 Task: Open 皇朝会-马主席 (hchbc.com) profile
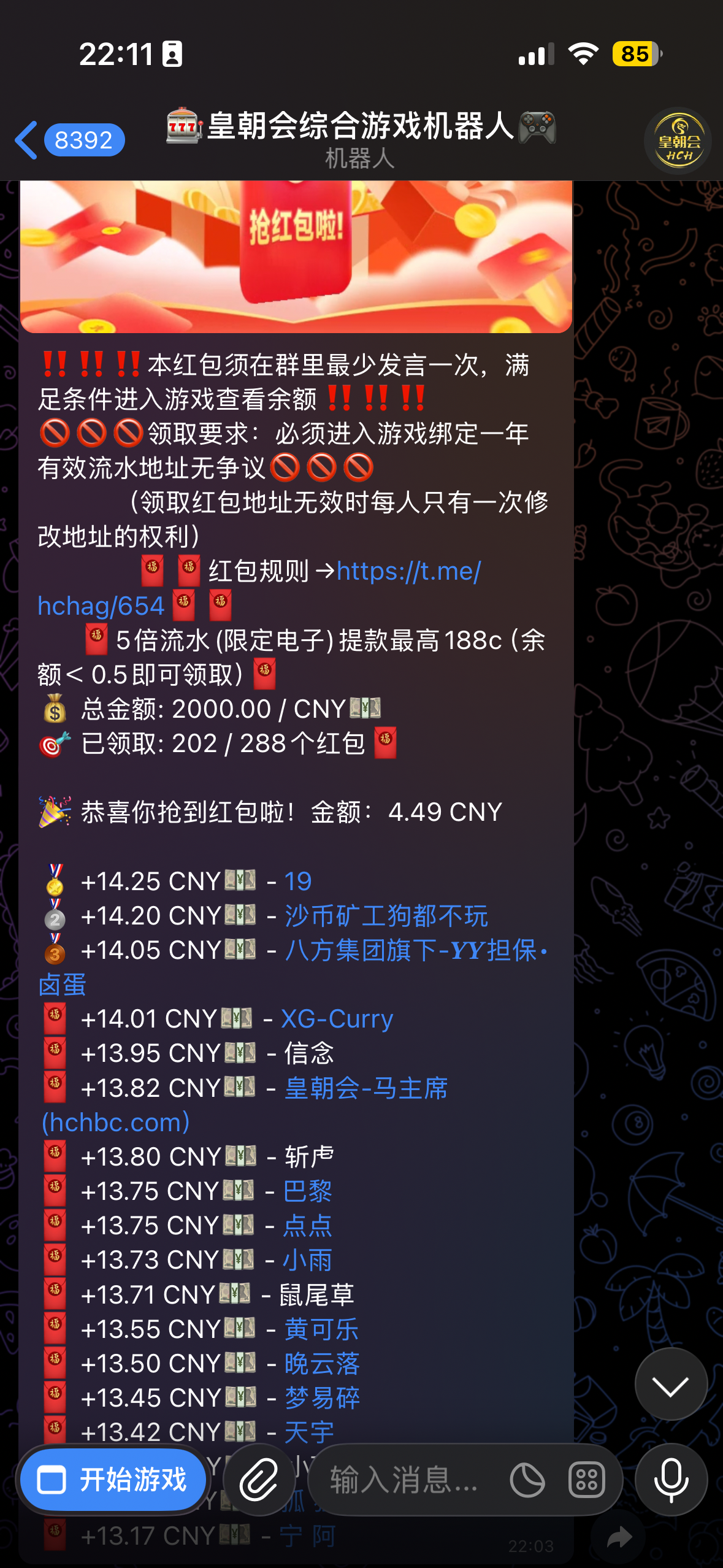click(366, 1088)
